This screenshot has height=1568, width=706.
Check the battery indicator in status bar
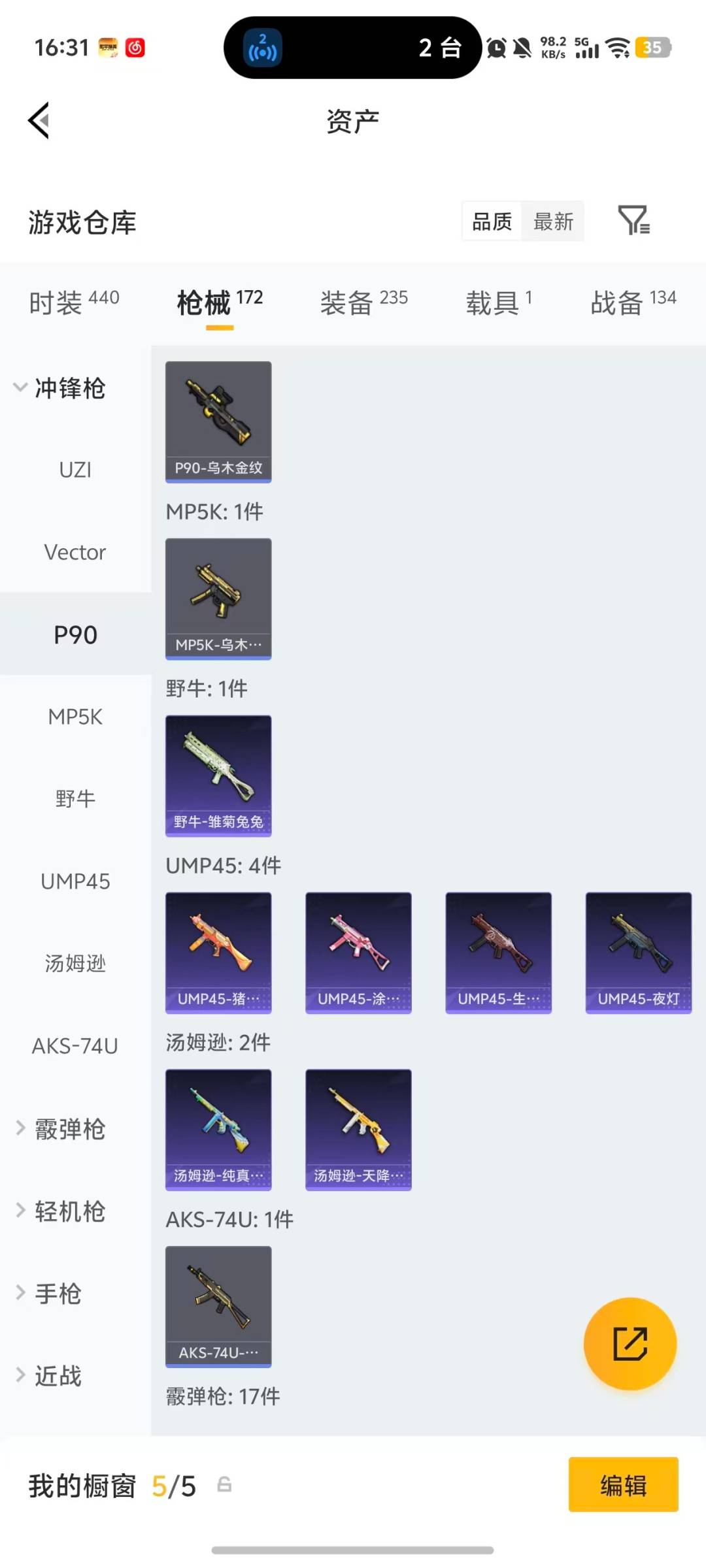pyautogui.click(x=652, y=48)
